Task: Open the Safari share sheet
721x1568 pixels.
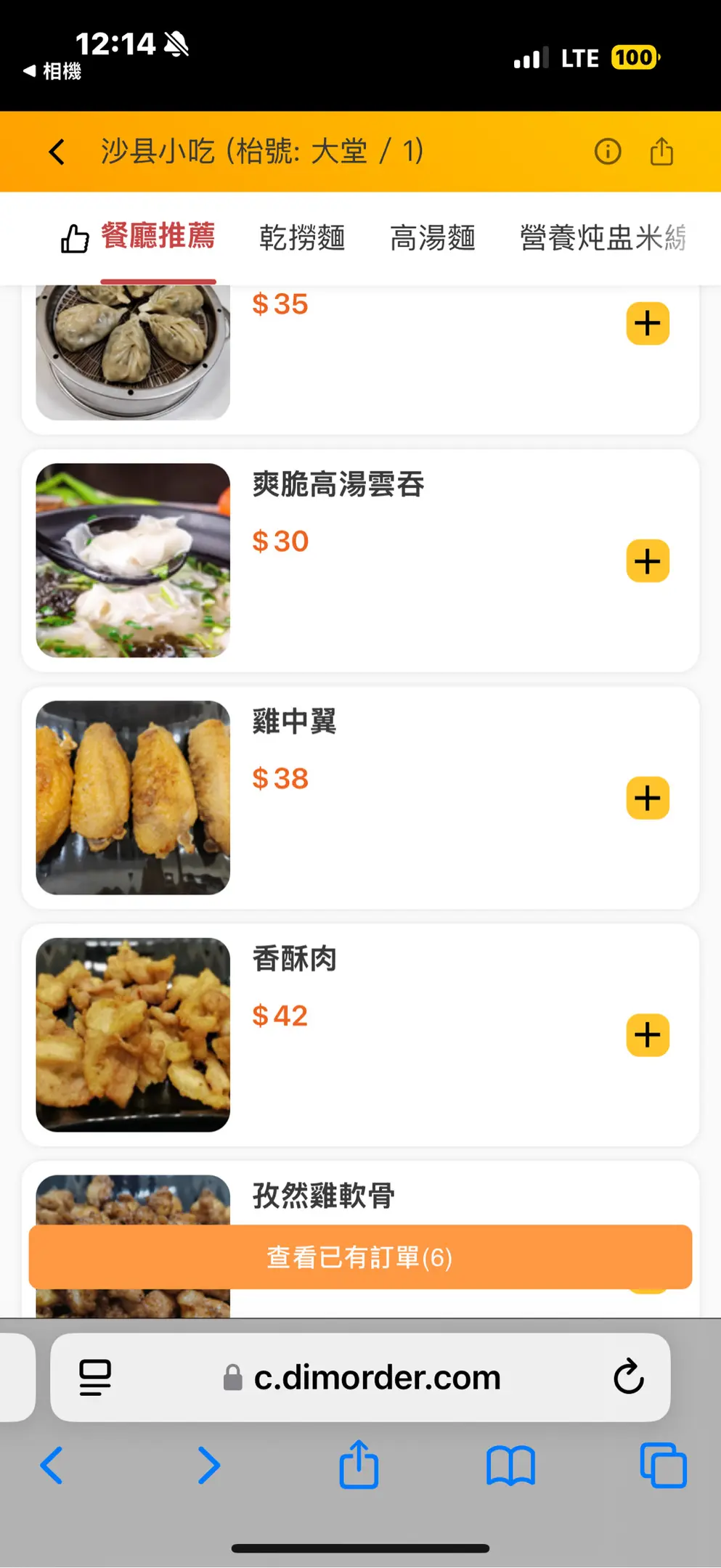Action: point(359,1466)
